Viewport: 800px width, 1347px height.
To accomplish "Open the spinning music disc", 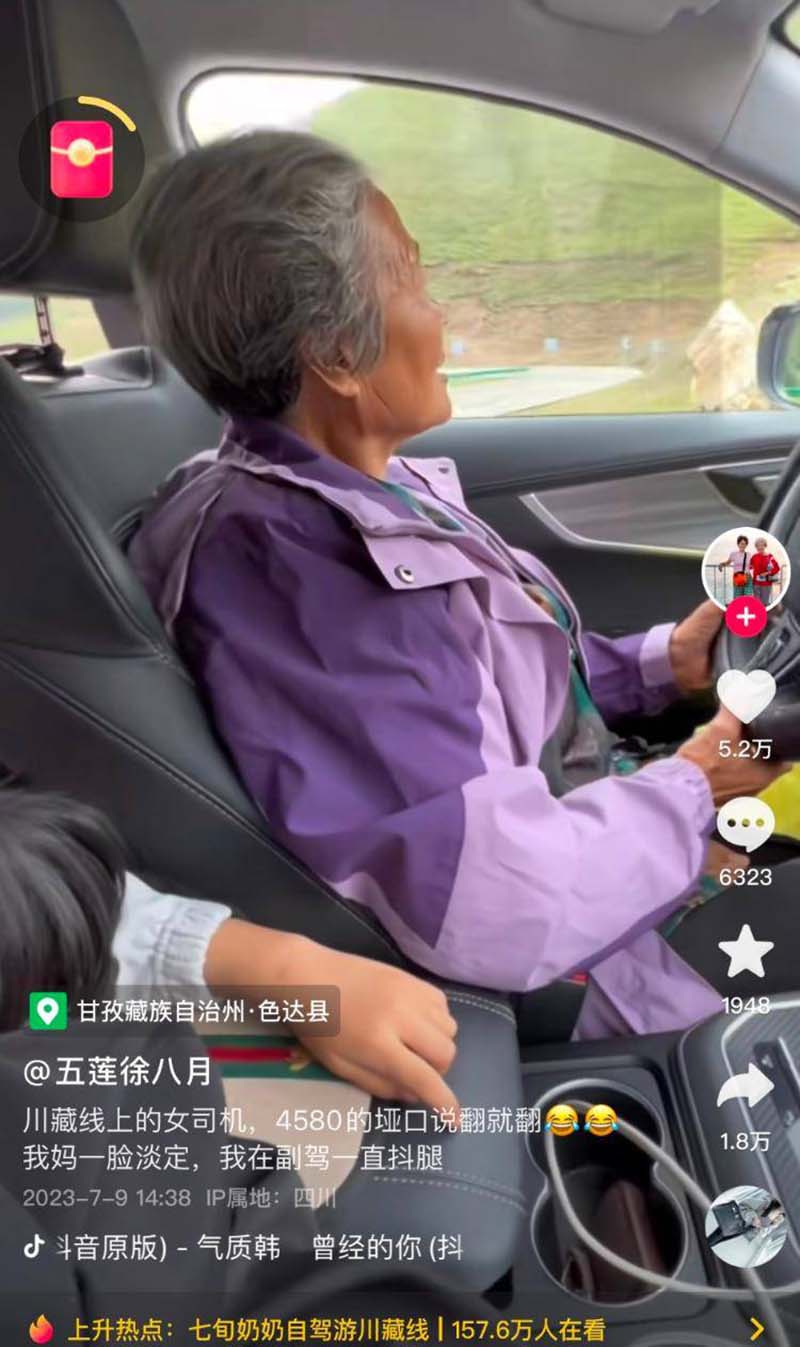I will [x=745, y=1226].
